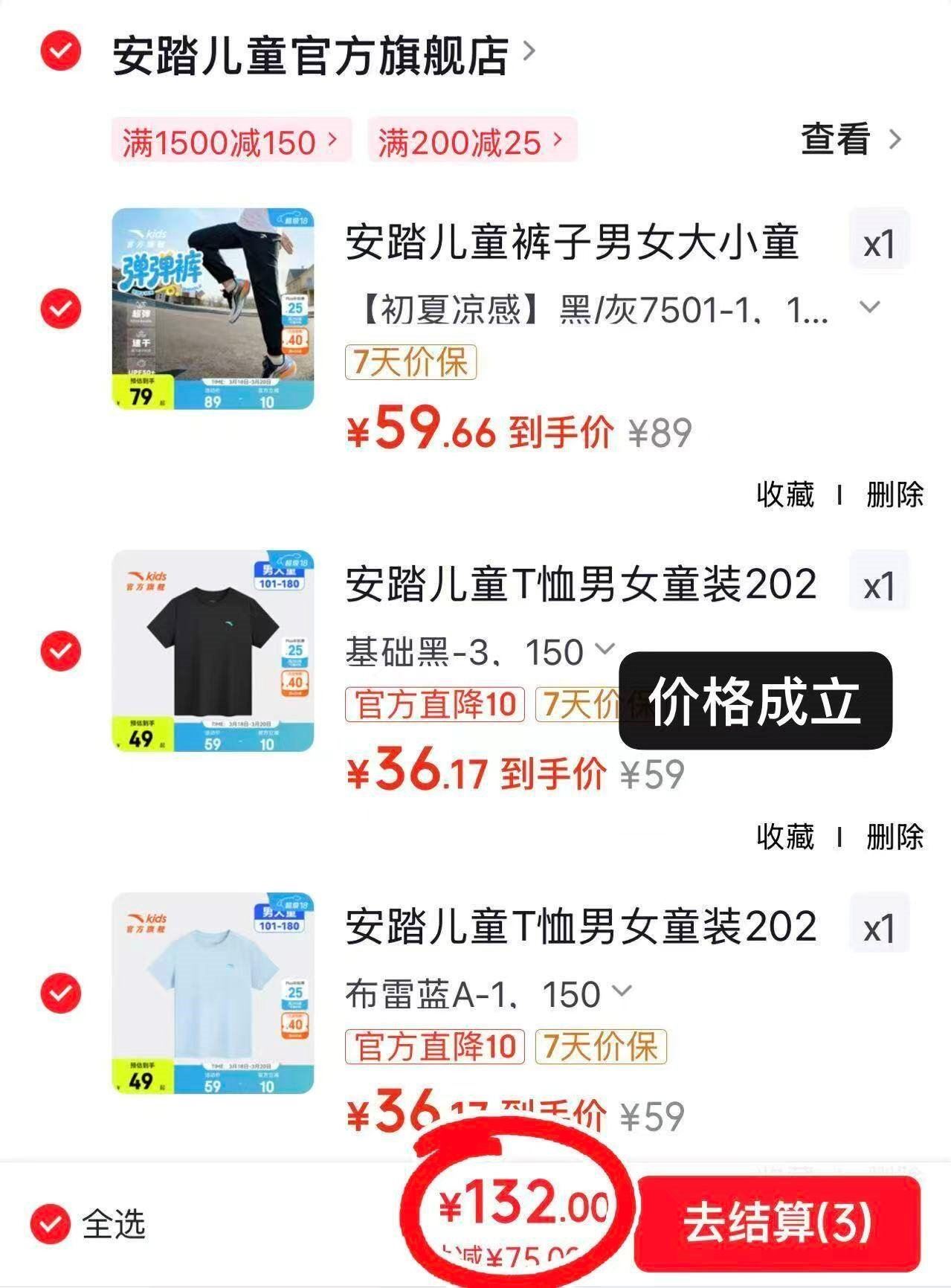Tap 收藏 under the 安踏儿童裤子 item
Screen dimensions: 951x1288
click(x=785, y=495)
